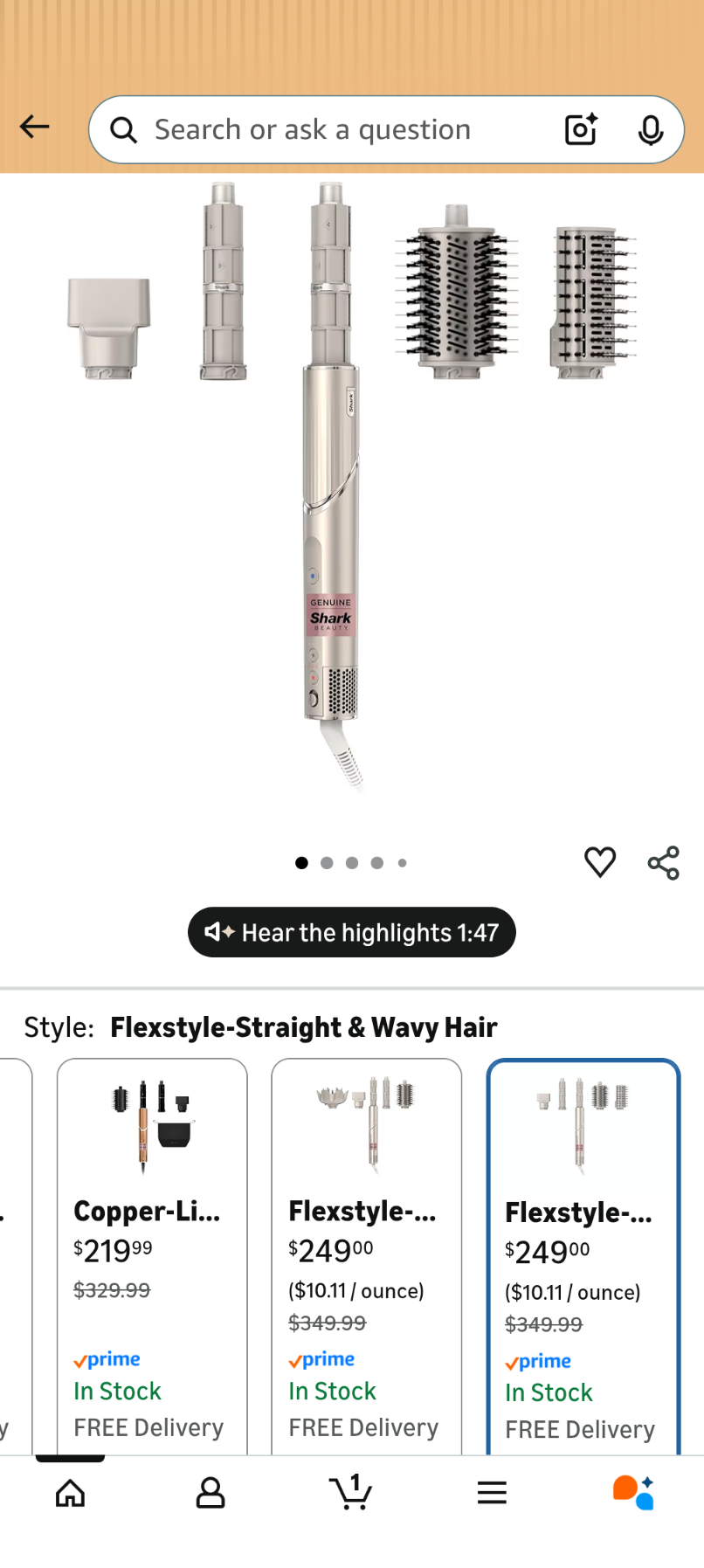Play Hear the highlights audio
This screenshot has width=704, height=1568.
(x=351, y=932)
